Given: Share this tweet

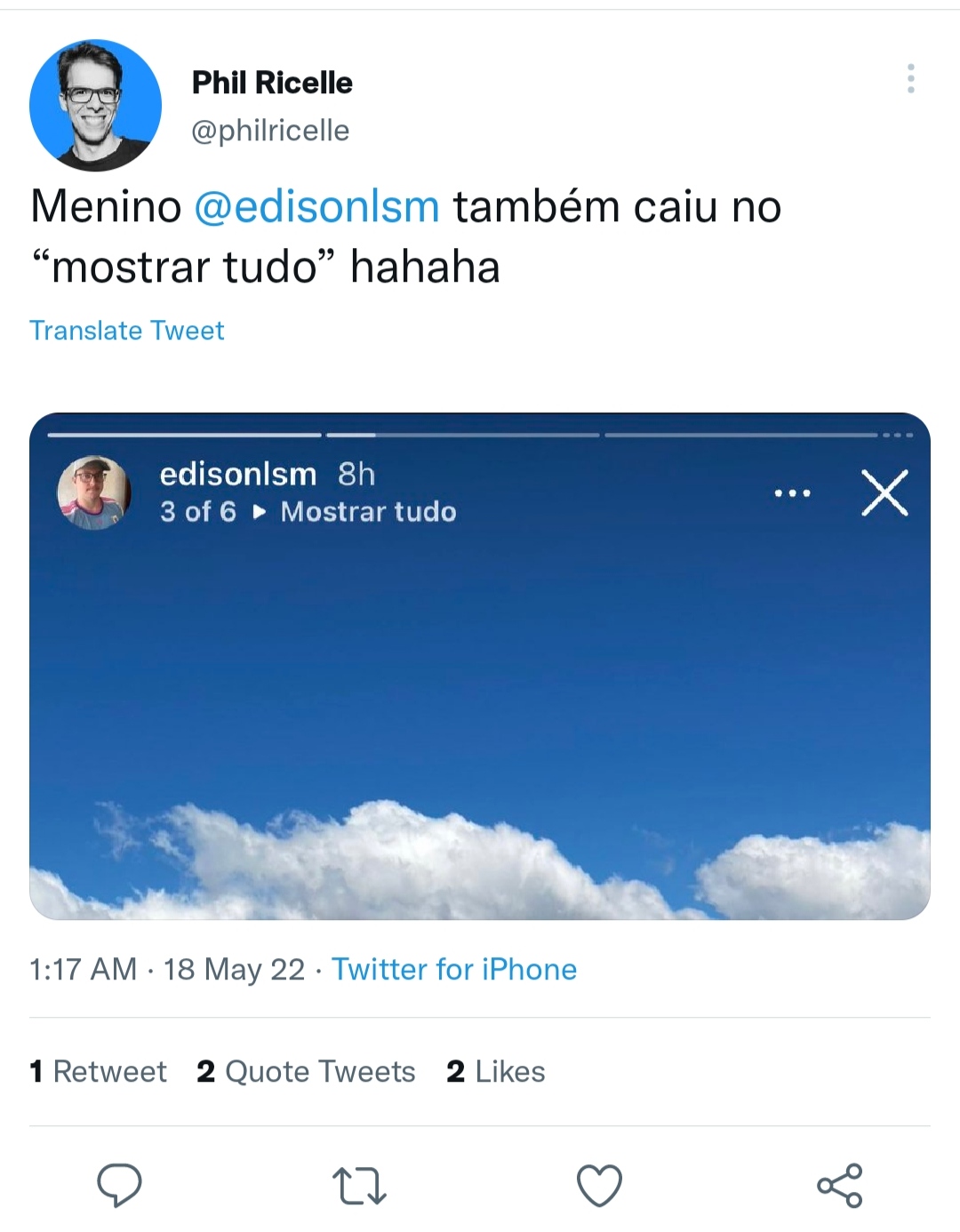Looking at the screenshot, I should click(839, 1185).
